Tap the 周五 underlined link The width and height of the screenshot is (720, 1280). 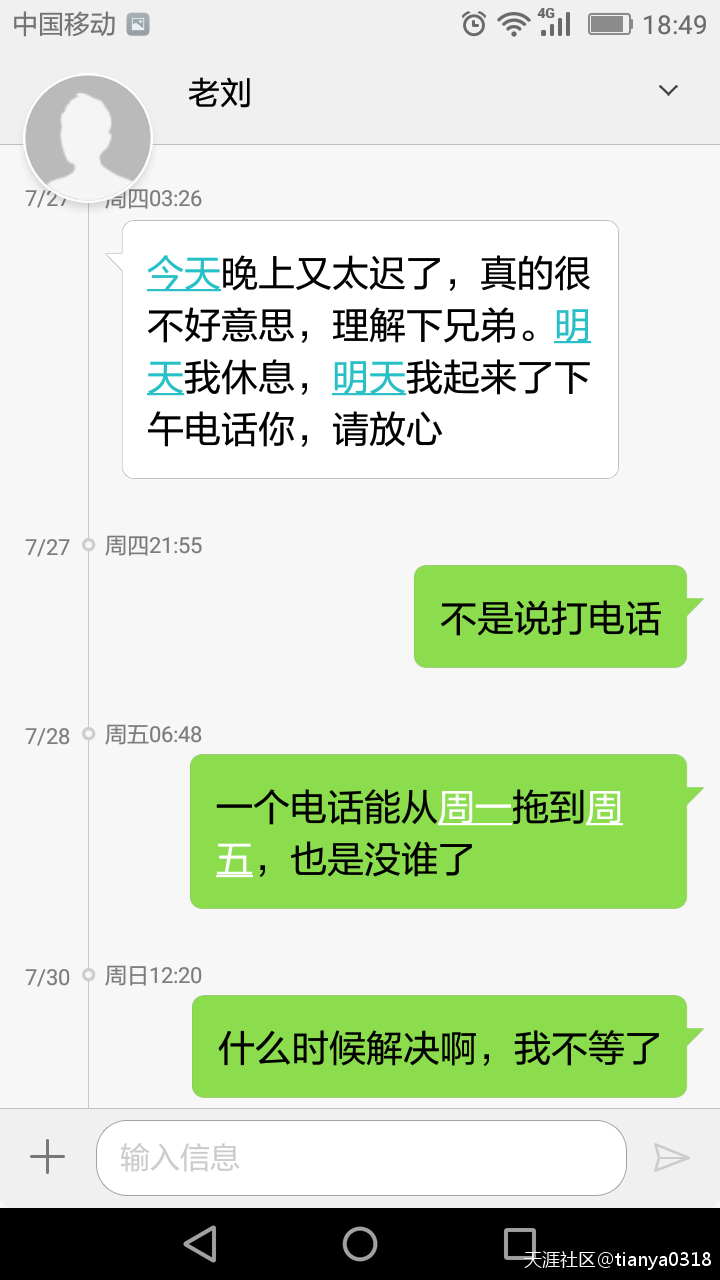pos(233,860)
